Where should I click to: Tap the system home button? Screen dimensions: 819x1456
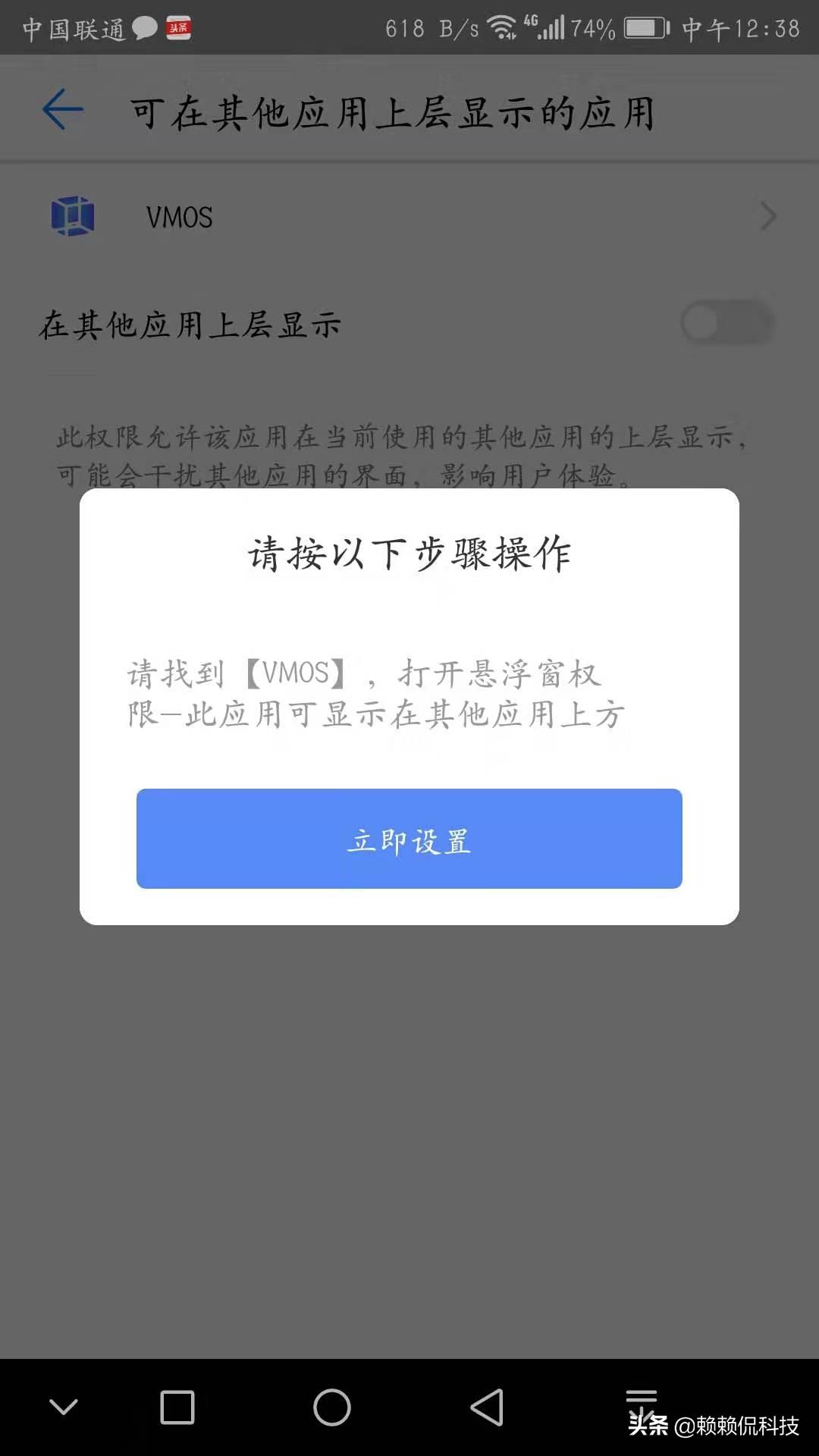click(332, 1407)
